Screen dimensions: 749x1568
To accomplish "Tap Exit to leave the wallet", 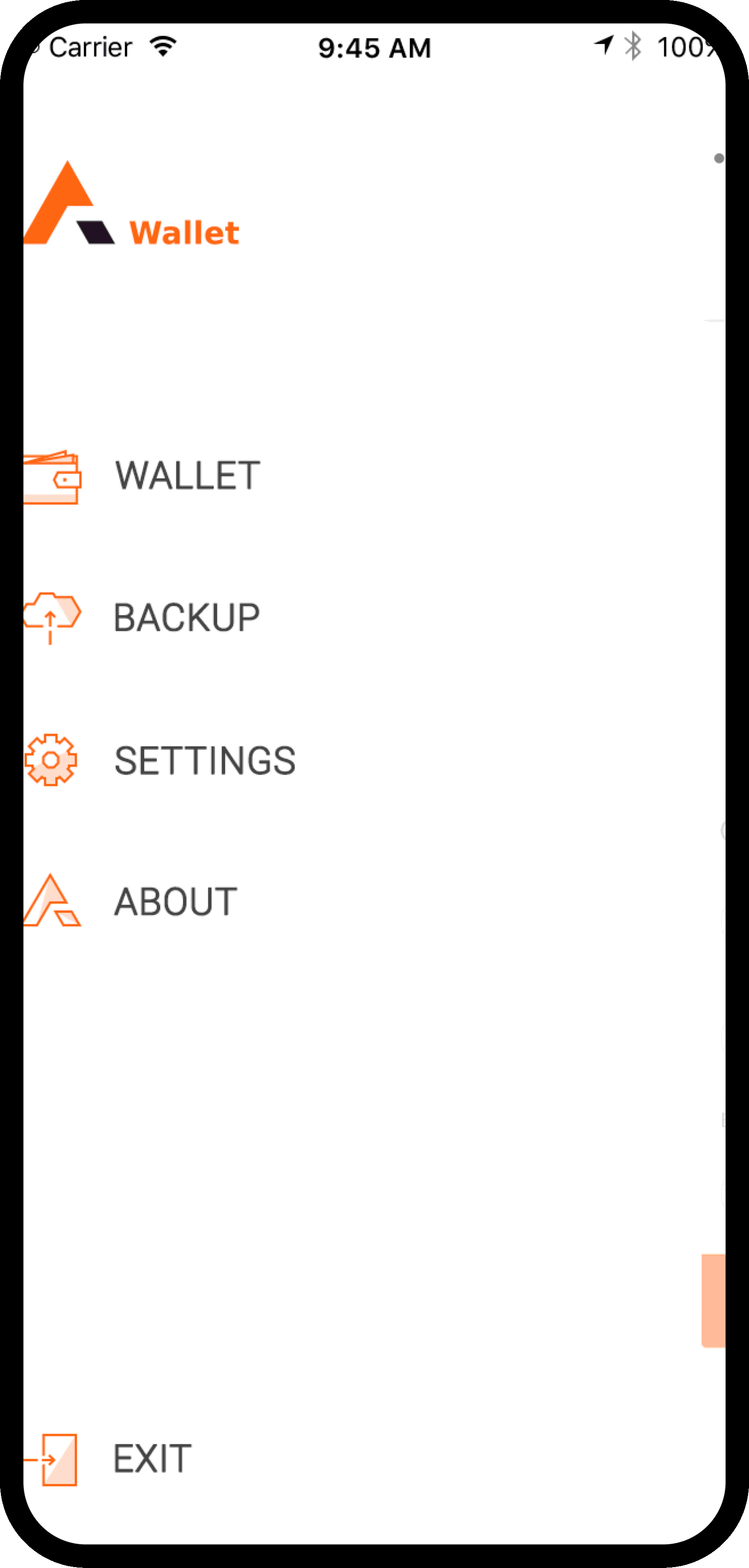I will coord(152,1458).
